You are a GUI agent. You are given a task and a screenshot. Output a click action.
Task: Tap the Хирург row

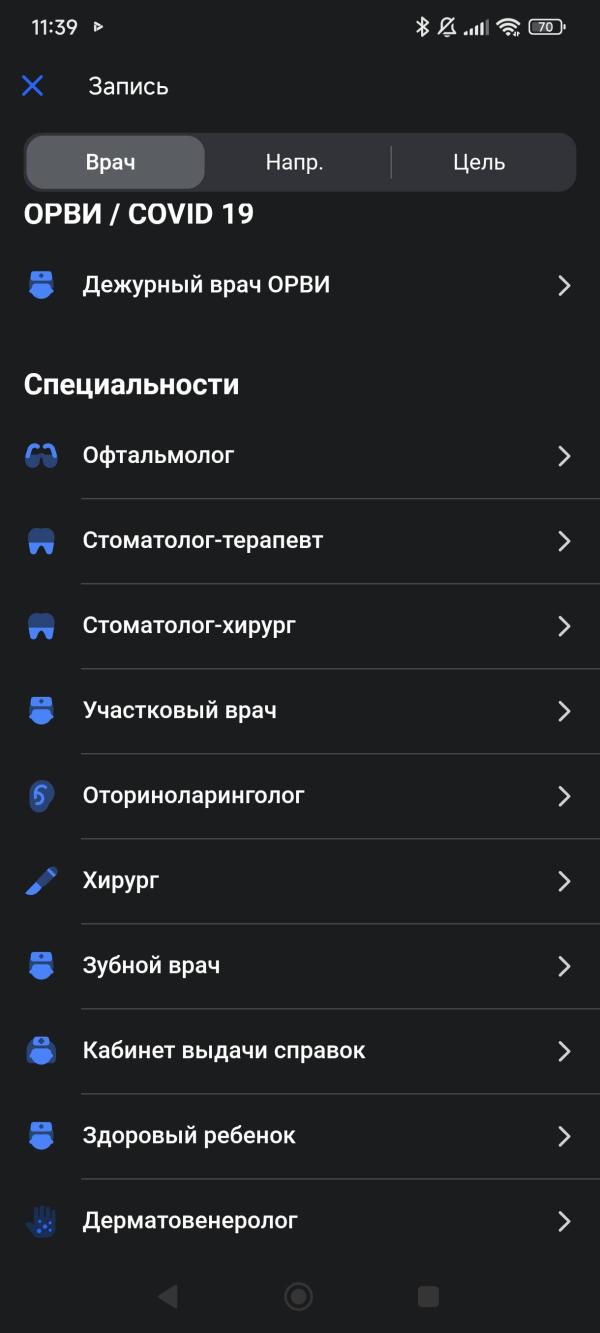pos(300,881)
